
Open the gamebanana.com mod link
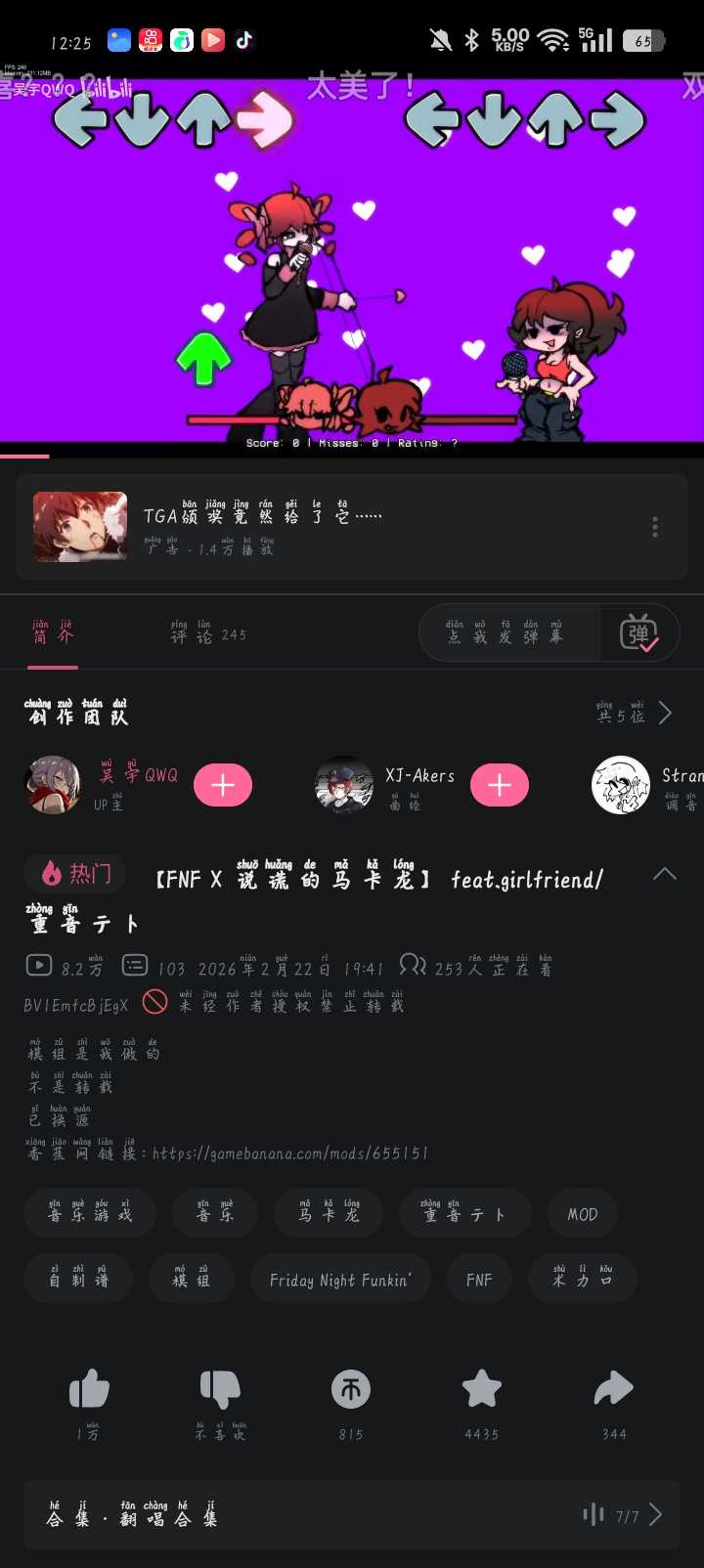[x=289, y=1154]
